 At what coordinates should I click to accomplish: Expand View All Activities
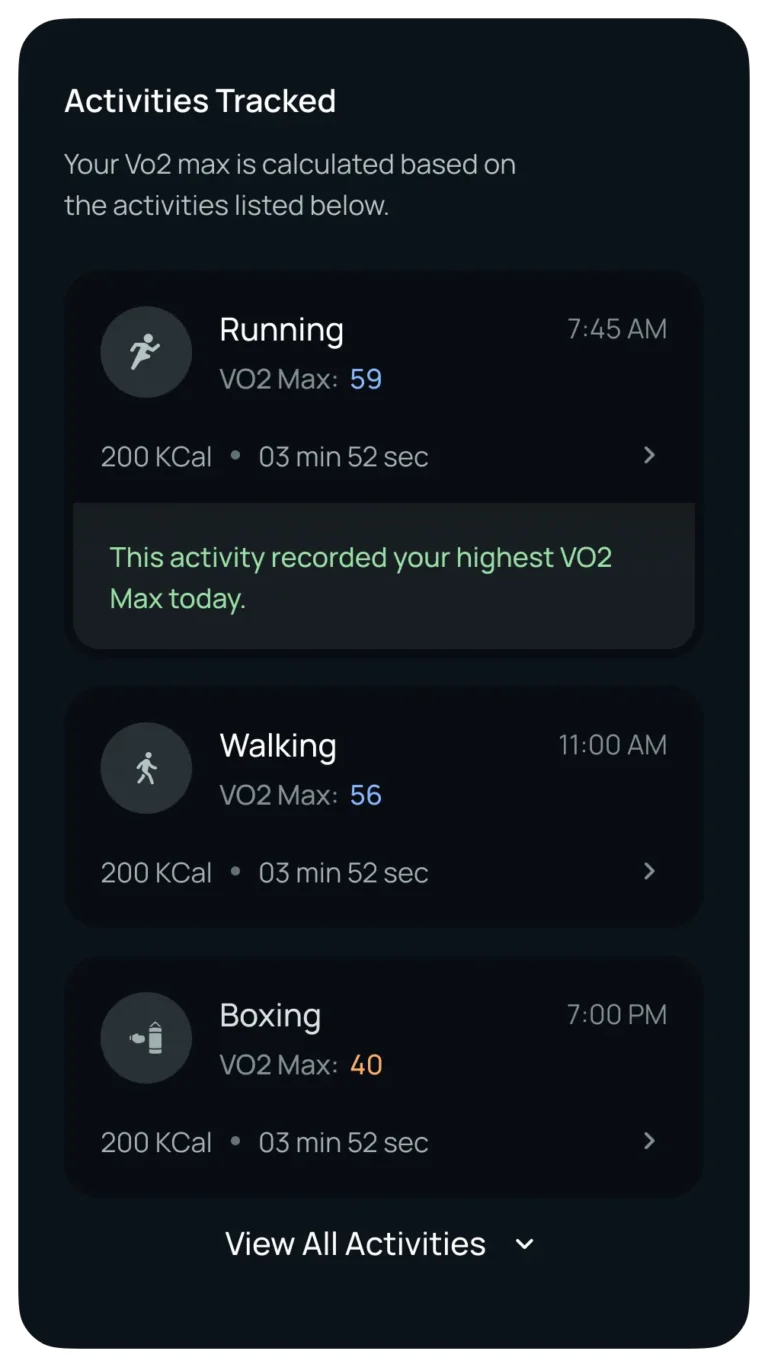380,1244
